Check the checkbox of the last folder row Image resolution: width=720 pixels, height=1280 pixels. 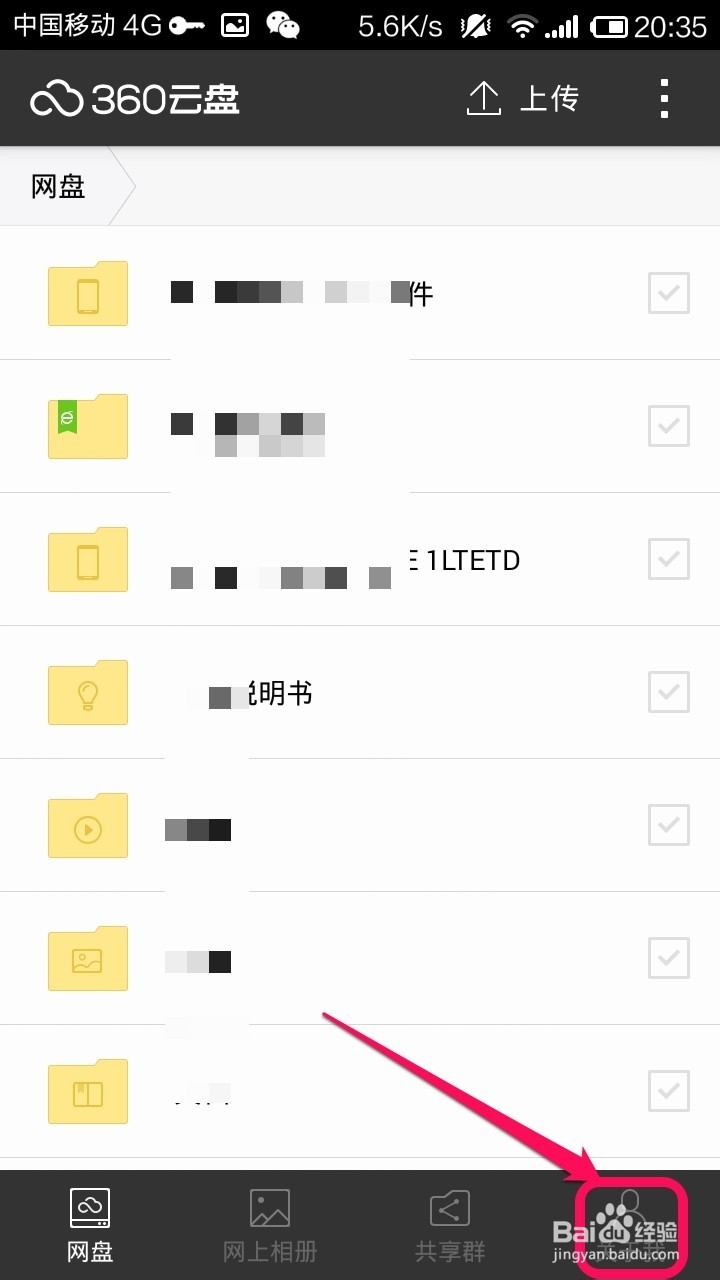coord(668,1091)
